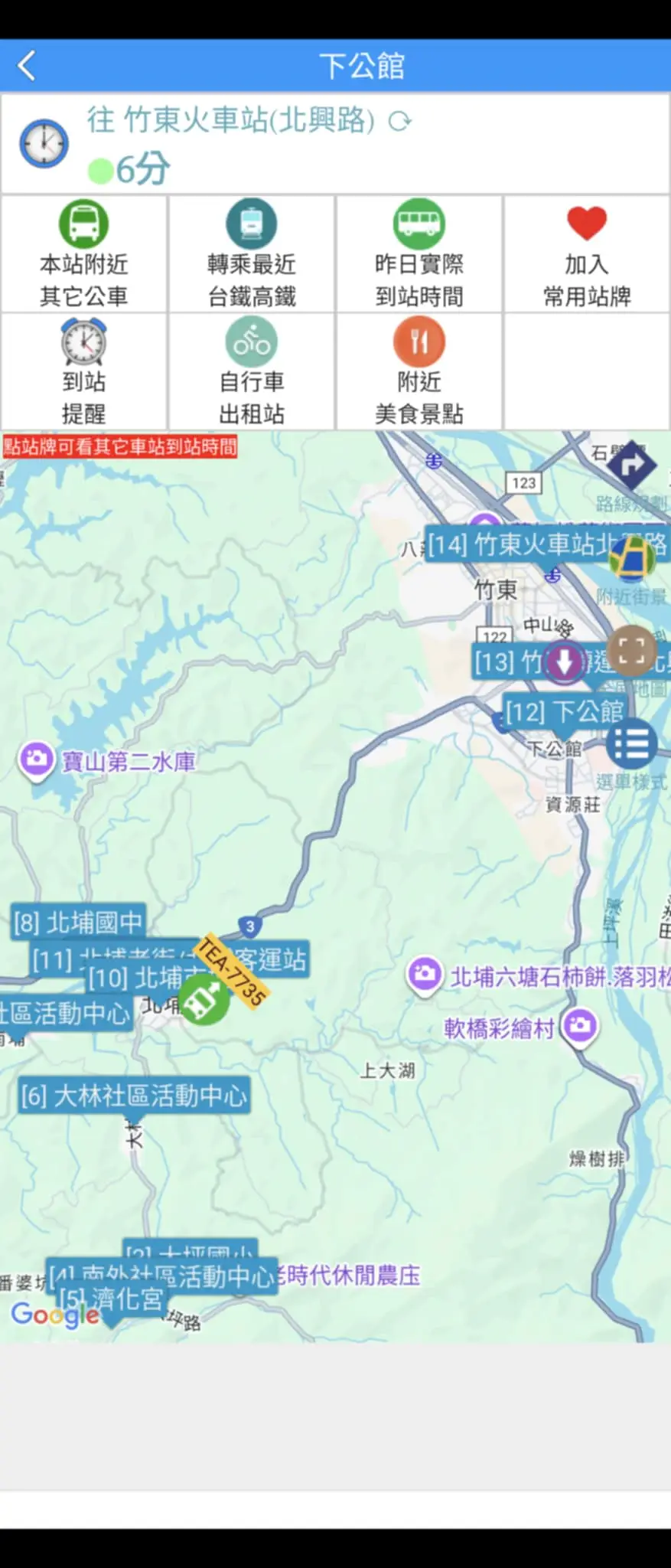The width and height of the screenshot is (671, 1568).
Task: Open 自行車出租站 bike rental stations
Action: [x=252, y=372]
